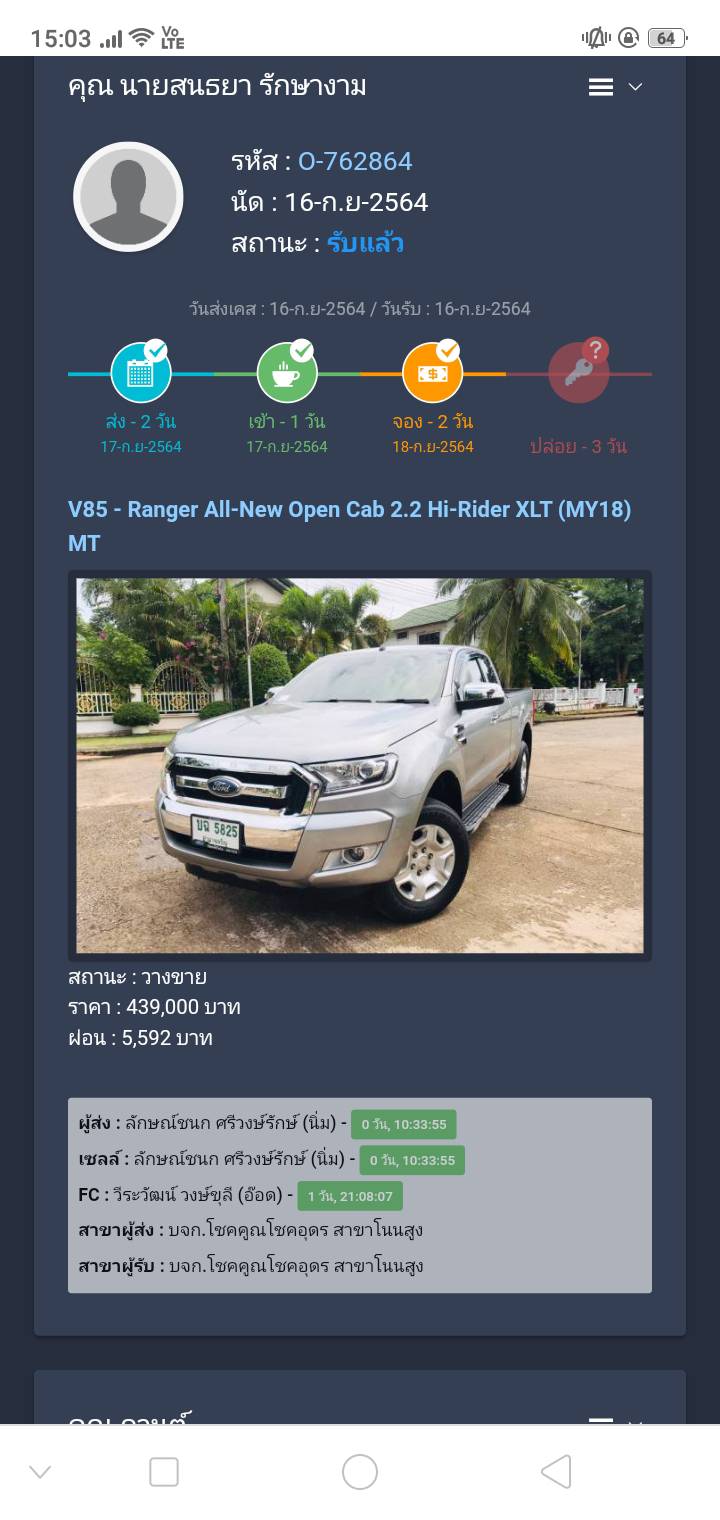Viewport: 720px width, 1520px height.
Task: Open the customer profile avatar
Action: point(128,197)
